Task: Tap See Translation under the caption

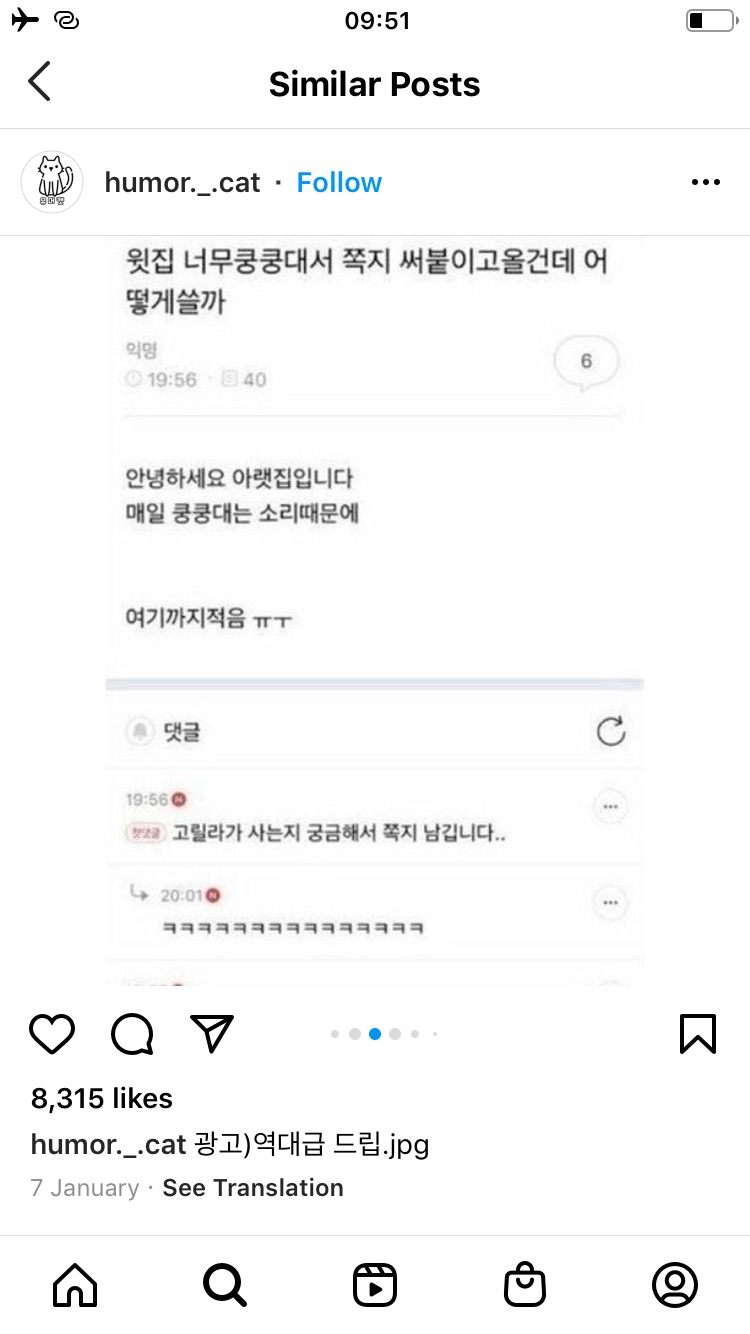Action: coord(253,1188)
